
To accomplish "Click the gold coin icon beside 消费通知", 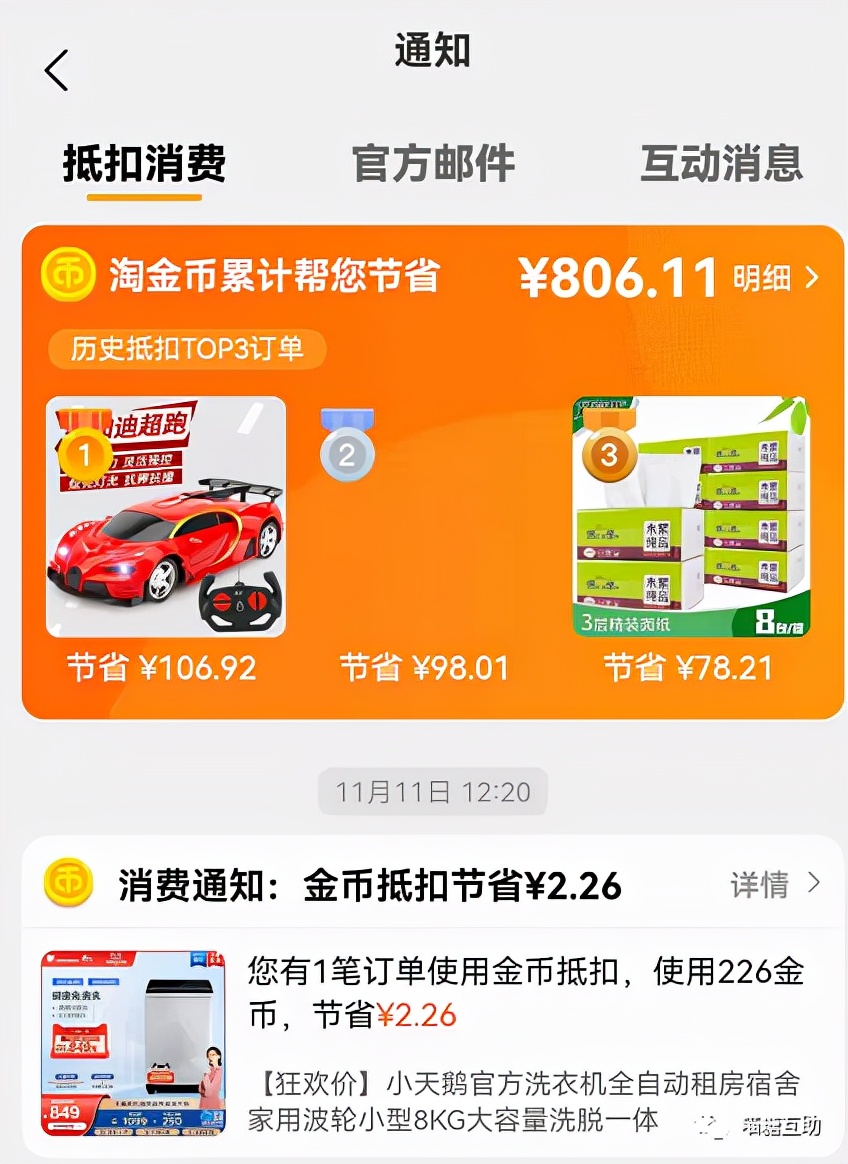I will tap(68, 884).
